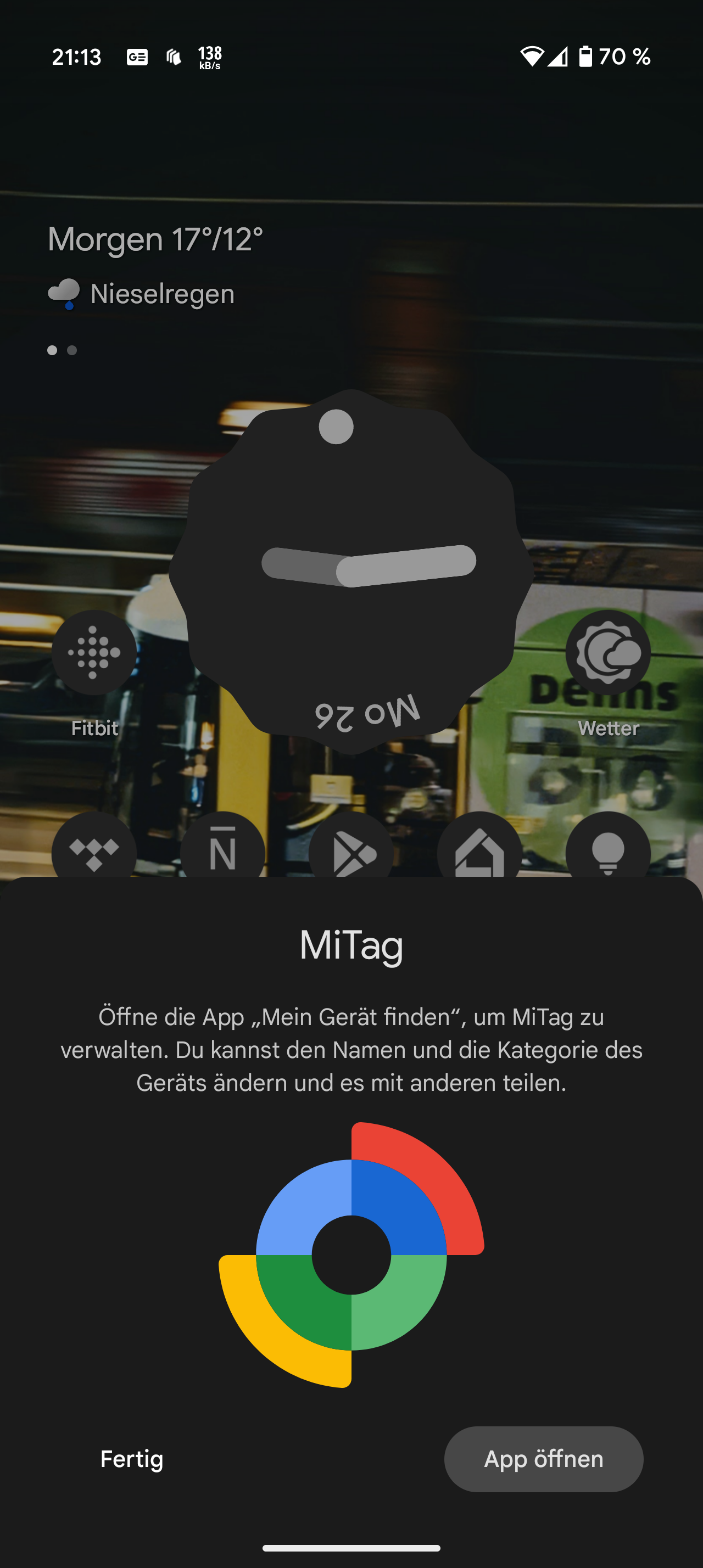Open the Wetter app icon
Screen dimensions: 703x1568
coord(608,653)
